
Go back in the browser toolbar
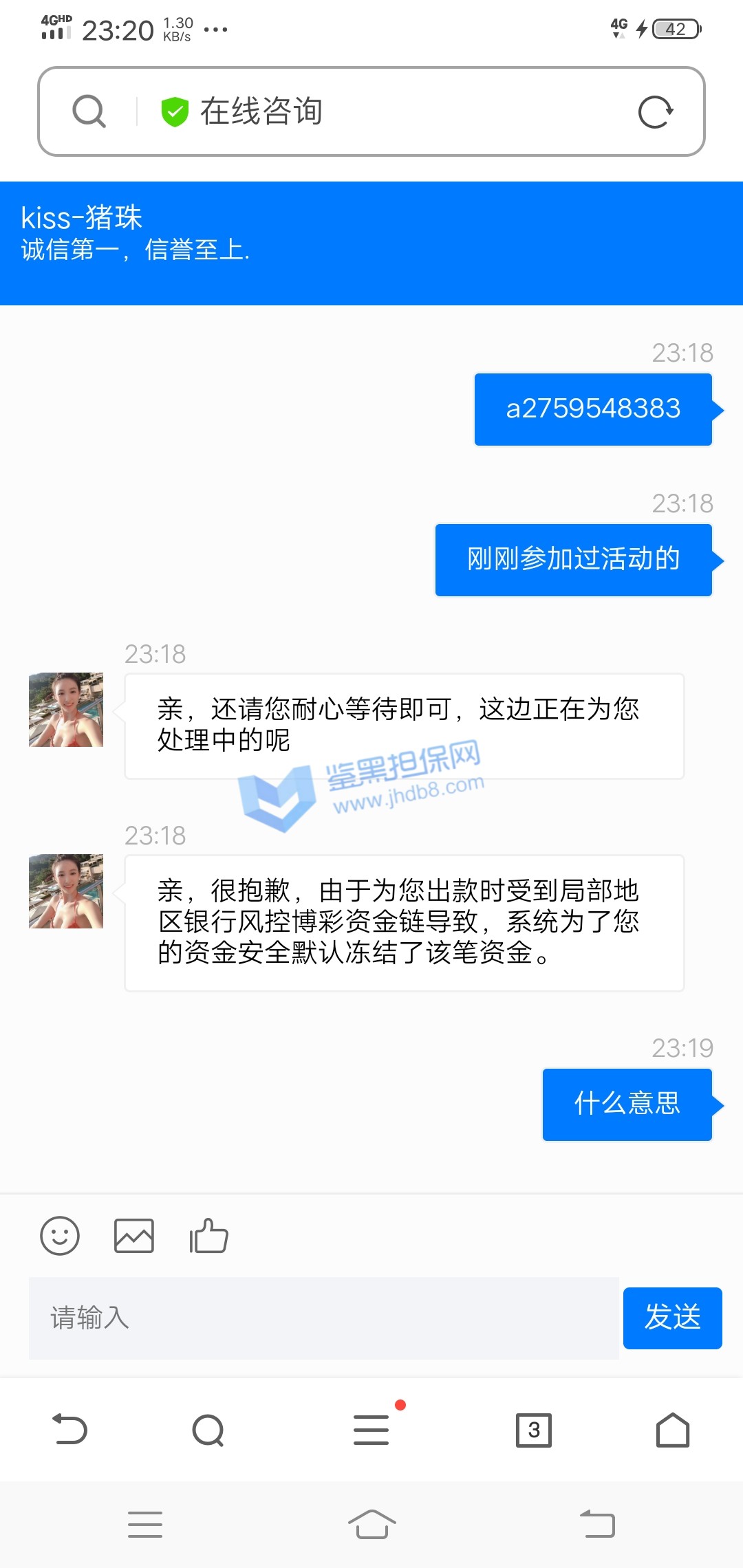[70, 1430]
